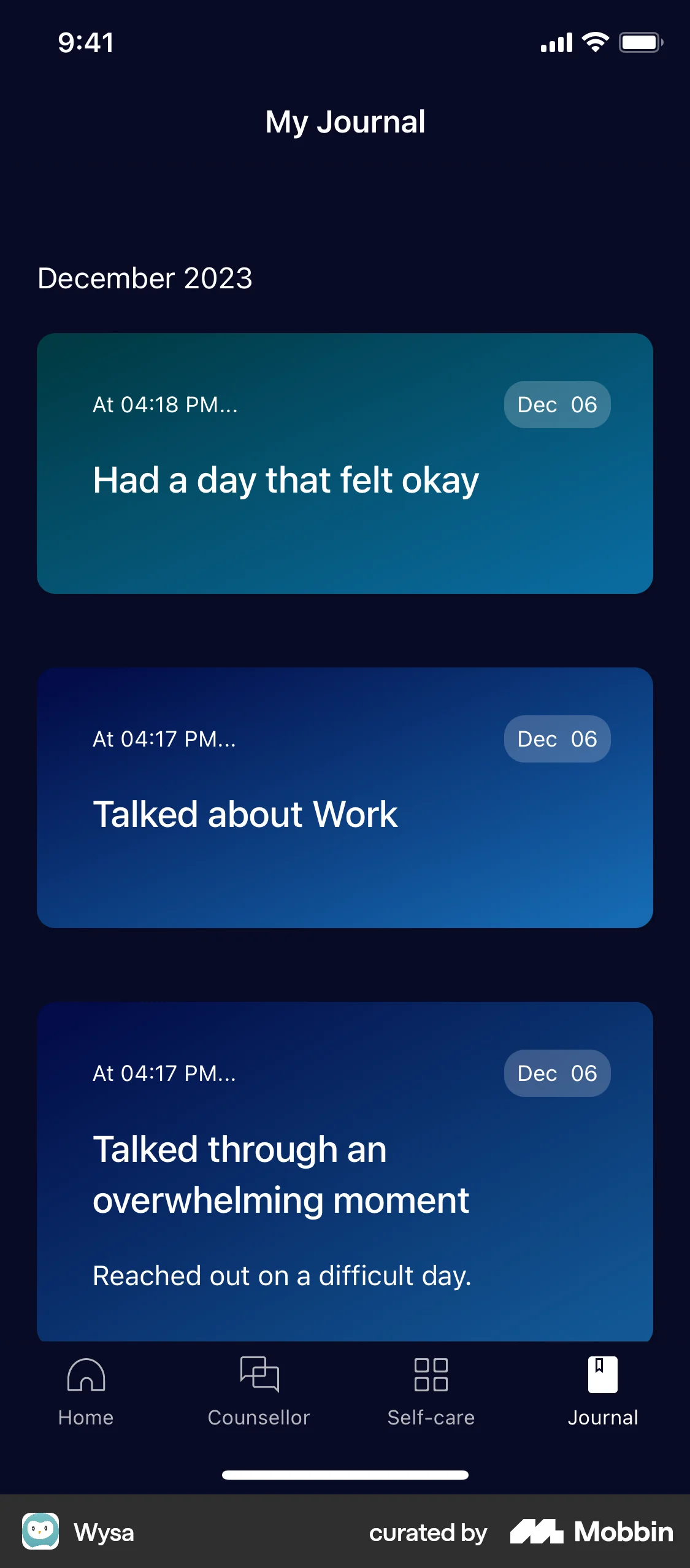
Task: Expand the 'At 04:17 PM...' timestamp on Work card
Action: pos(164,739)
